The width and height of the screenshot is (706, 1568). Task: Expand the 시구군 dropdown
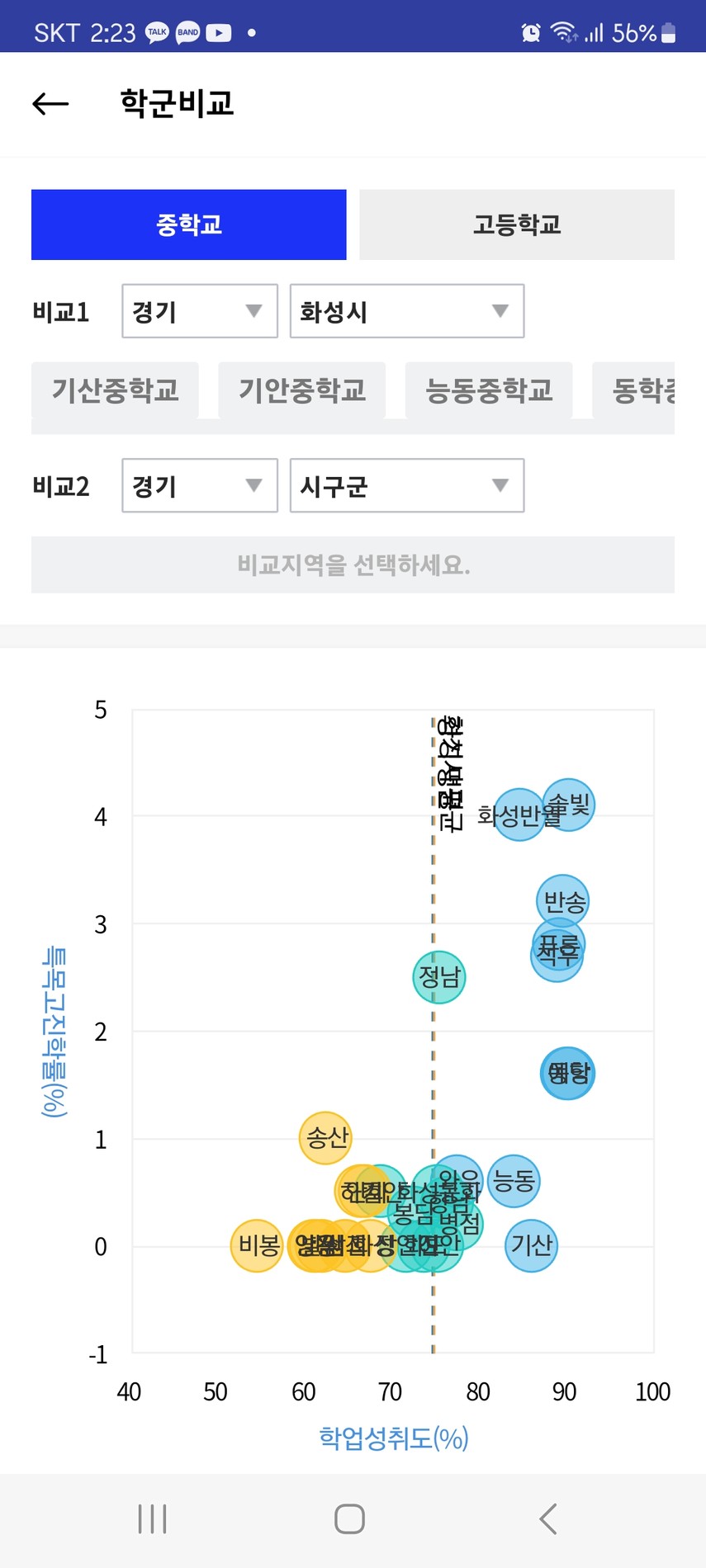[x=407, y=486]
